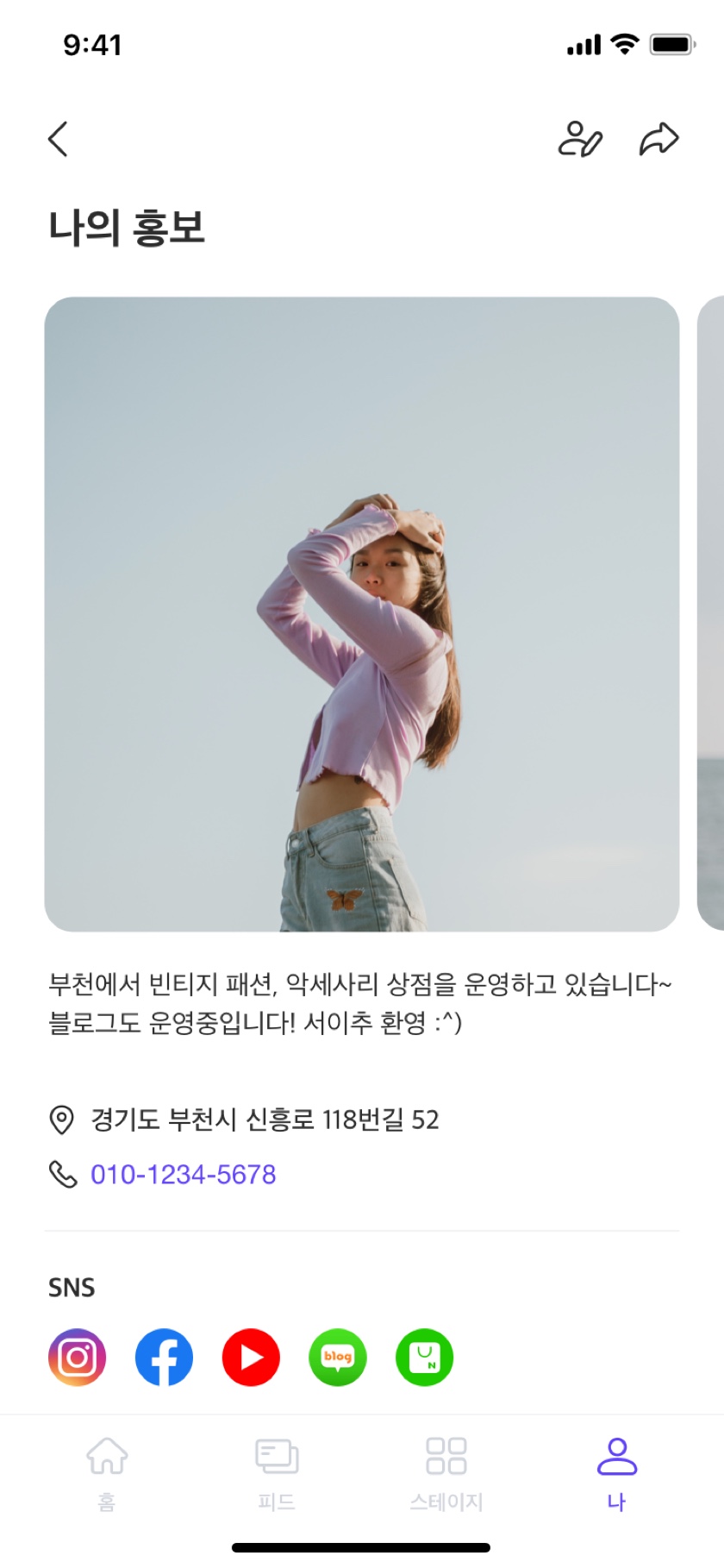
Task: Switch to the 피드 tab
Action: tap(277, 1472)
